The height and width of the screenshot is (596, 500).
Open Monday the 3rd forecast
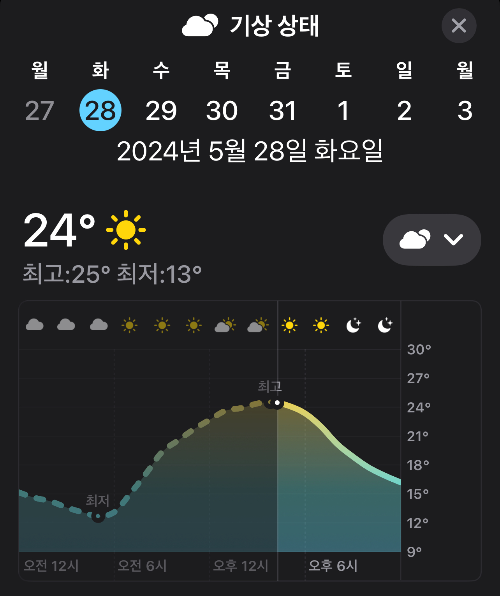pos(465,111)
